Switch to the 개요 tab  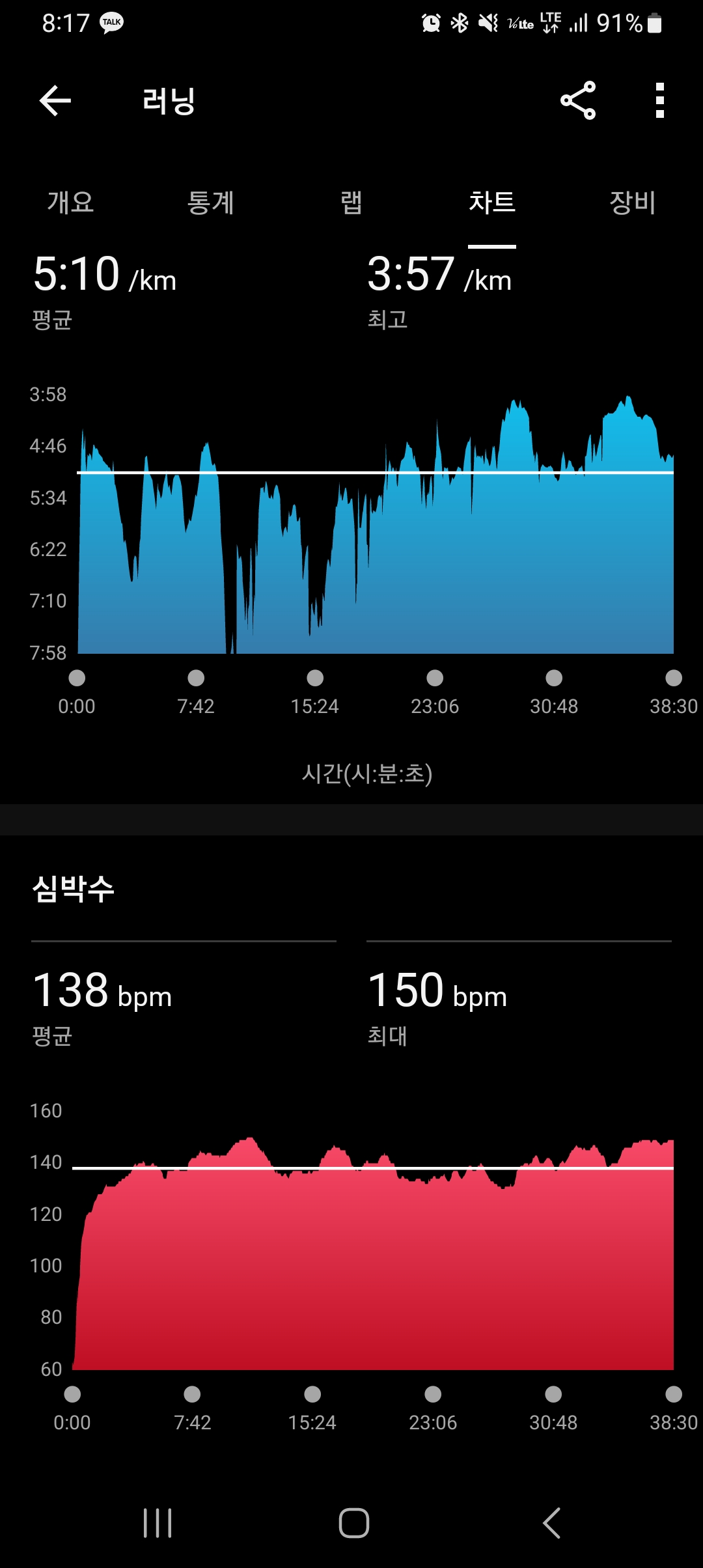pyautogui.click(x=70, y=202)
